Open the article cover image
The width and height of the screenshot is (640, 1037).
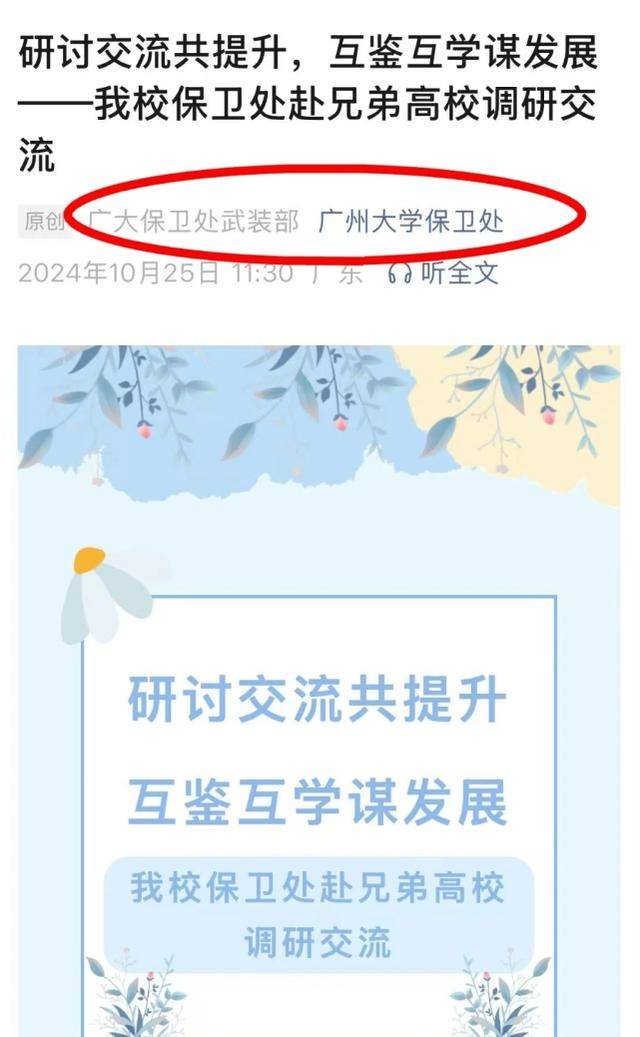click(319, 690)
